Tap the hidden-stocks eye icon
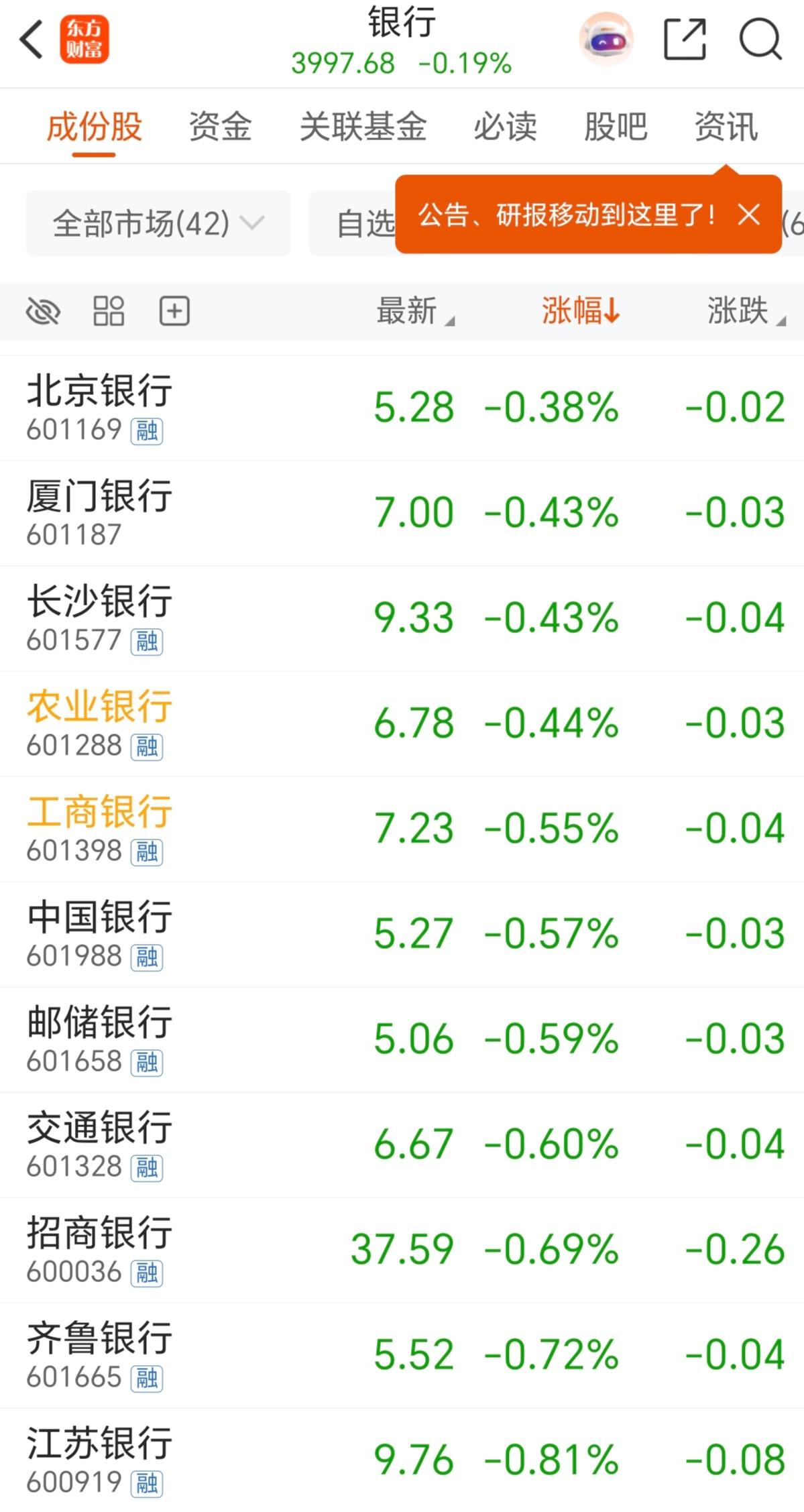The image size is (804, 1512). pos(42,311)
